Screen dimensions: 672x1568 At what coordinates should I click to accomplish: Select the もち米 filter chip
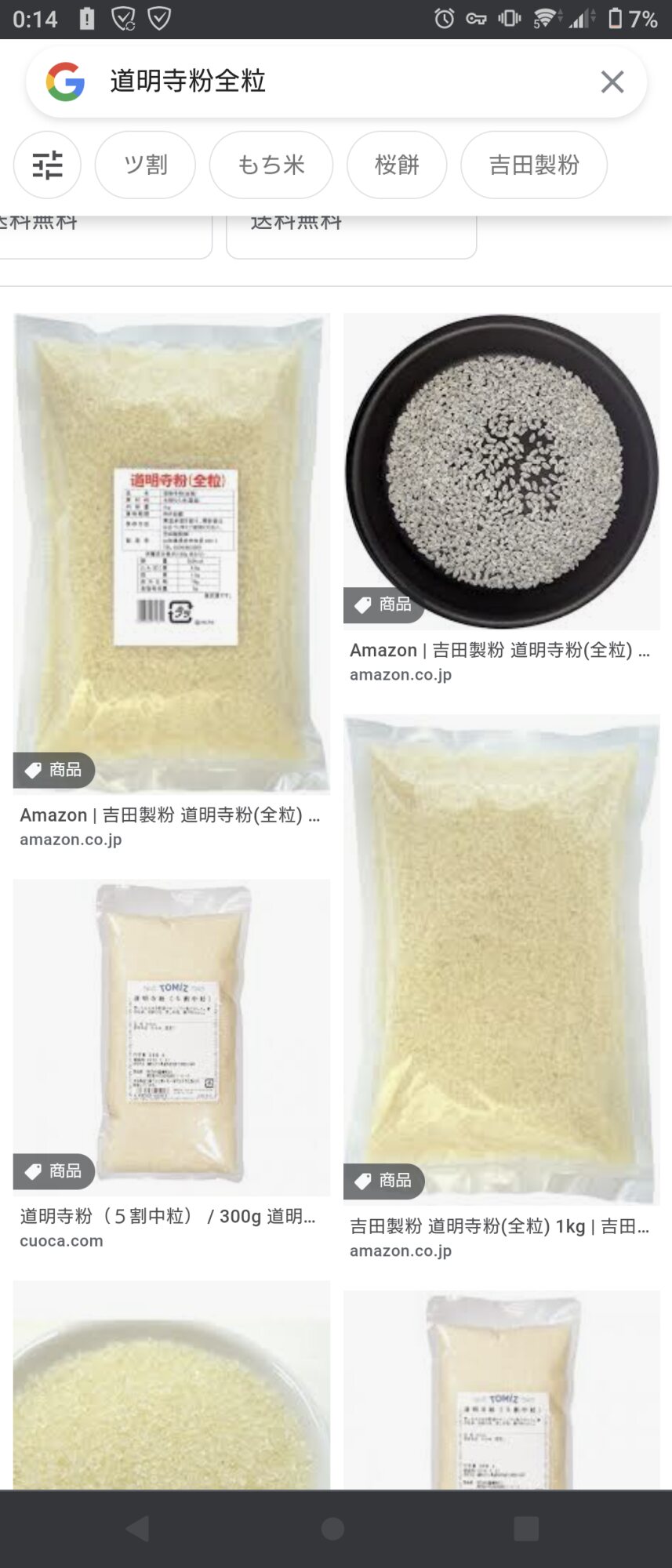[x=271, y=165]
